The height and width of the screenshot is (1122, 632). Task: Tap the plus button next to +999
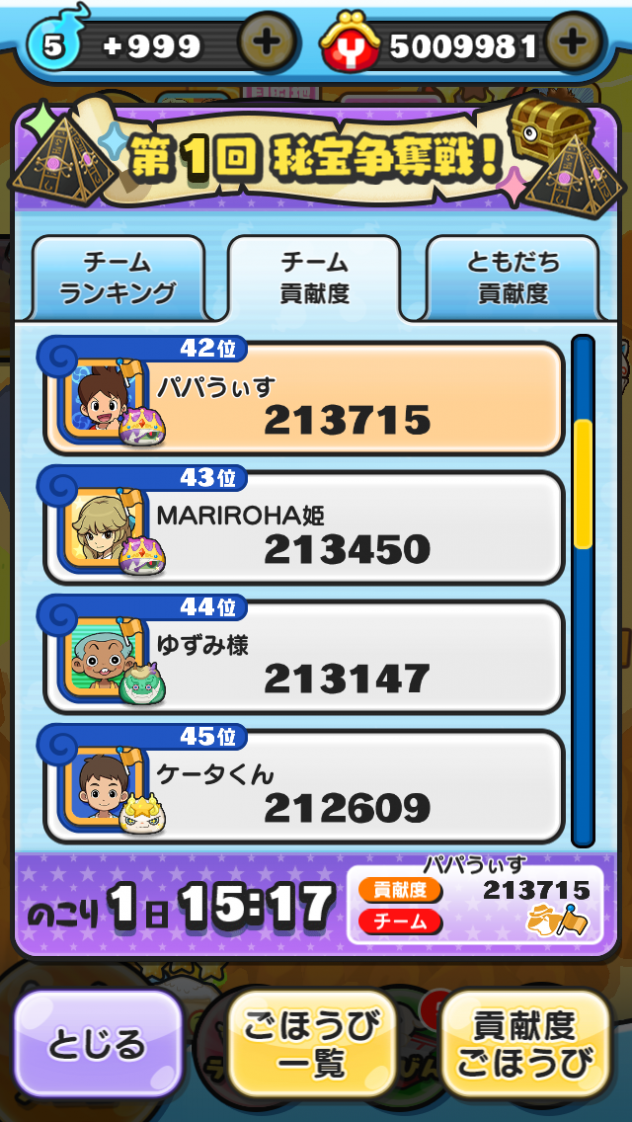(268, 45)
